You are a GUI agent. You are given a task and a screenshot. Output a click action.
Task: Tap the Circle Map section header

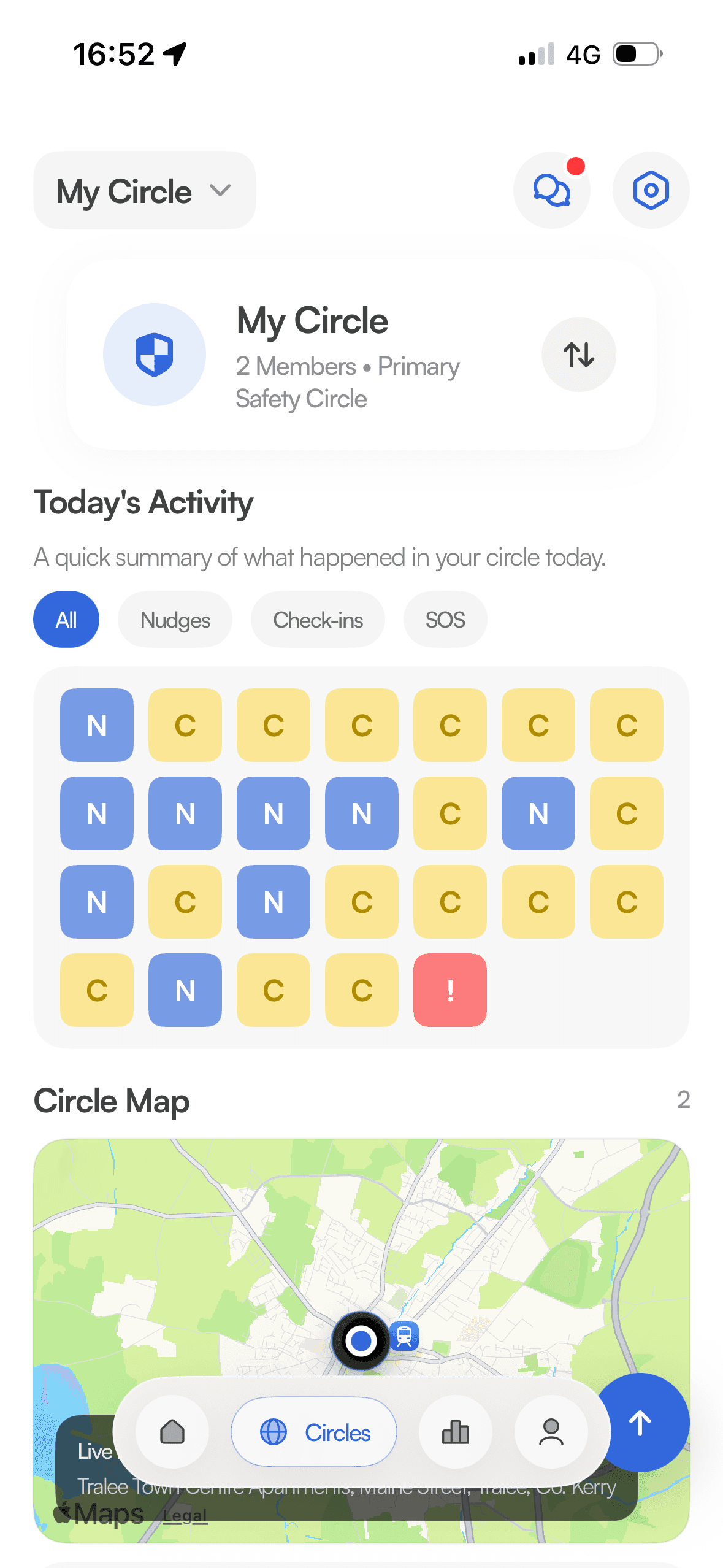111,1100
